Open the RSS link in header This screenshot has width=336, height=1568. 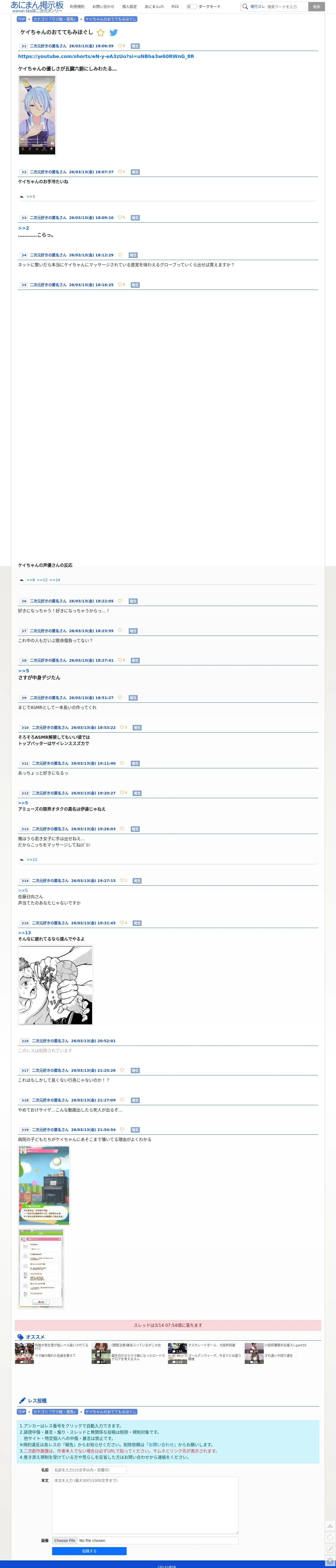click(175, 7)
